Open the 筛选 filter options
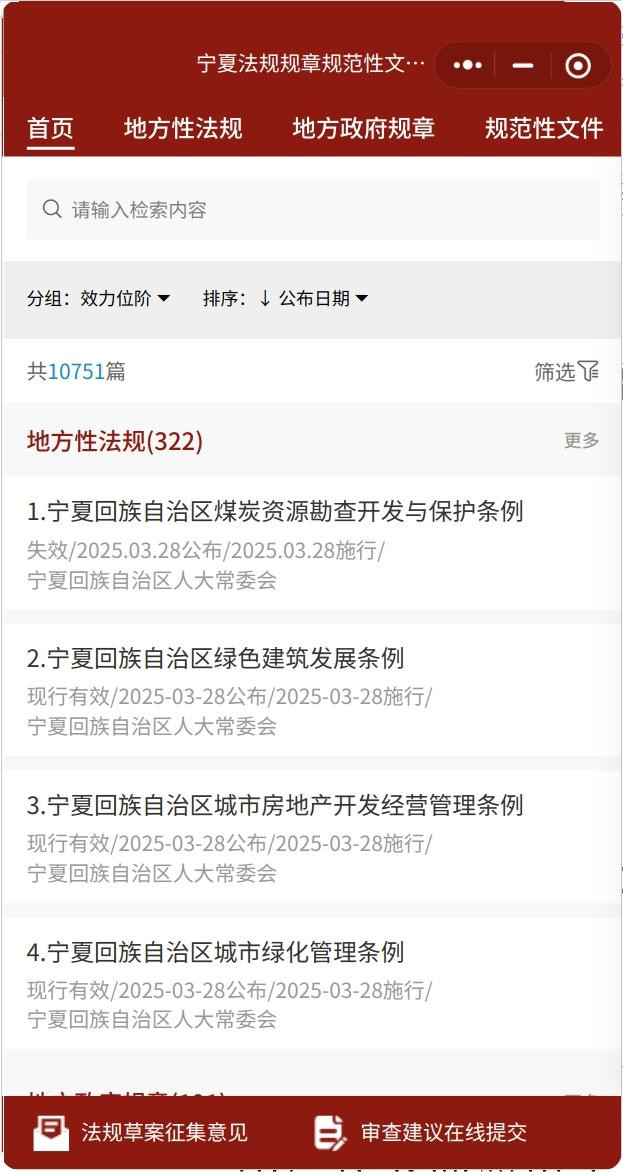 click(567, 371)
